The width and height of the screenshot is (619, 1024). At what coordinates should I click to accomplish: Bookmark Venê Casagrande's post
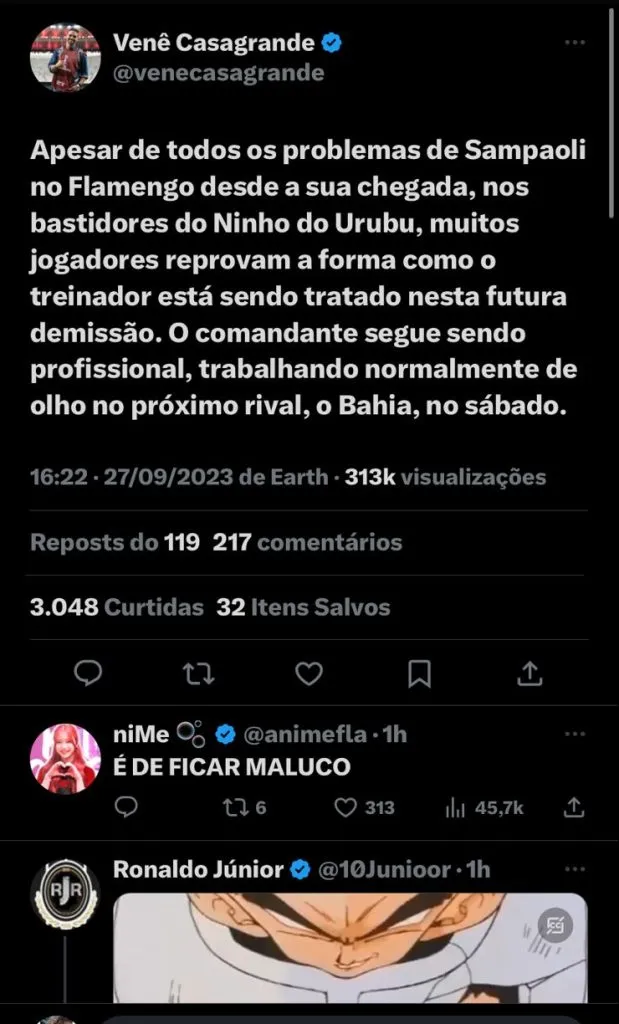[x=419, y=674]
